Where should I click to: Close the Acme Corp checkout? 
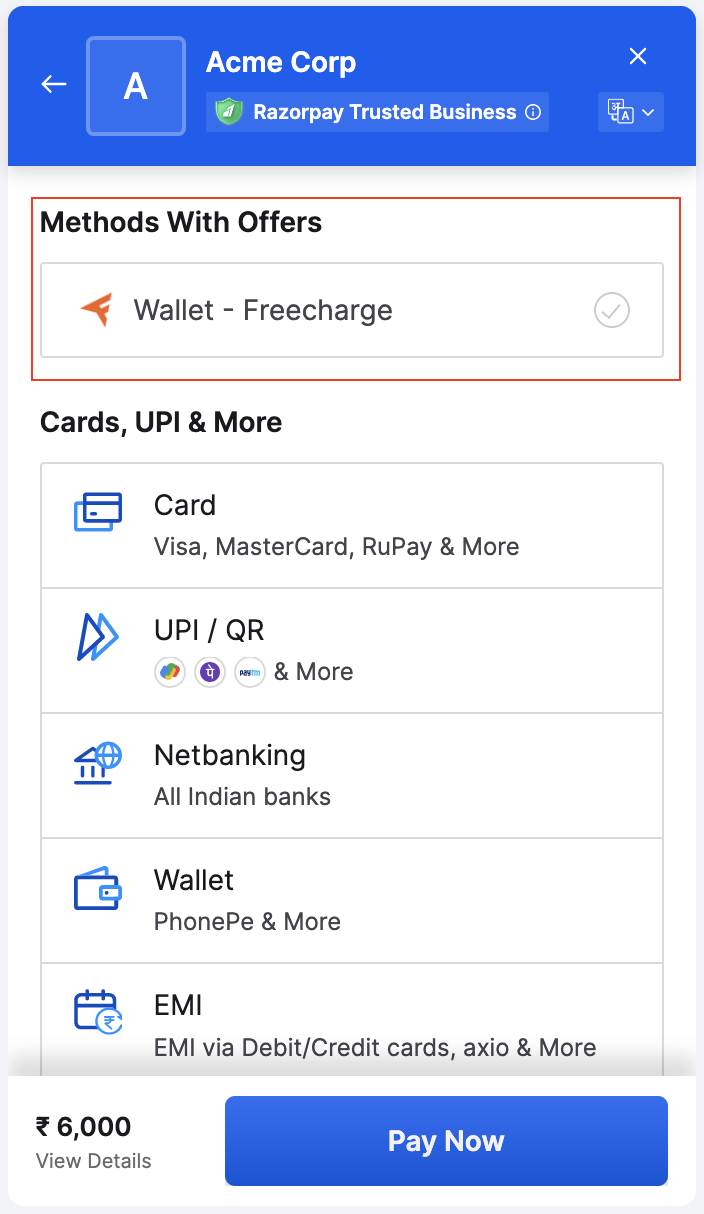[638, 56]
